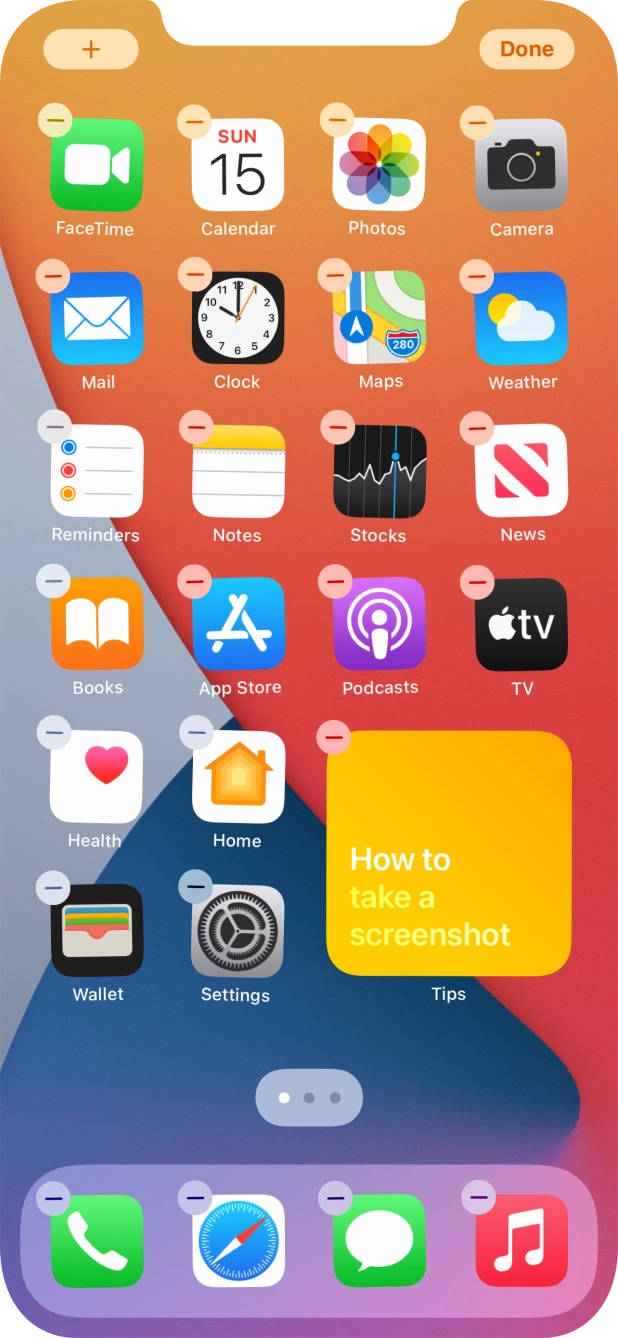Viewport: 618px width, 1338px height.
Task: Launch the Camera app
Action: coord(521,165)
